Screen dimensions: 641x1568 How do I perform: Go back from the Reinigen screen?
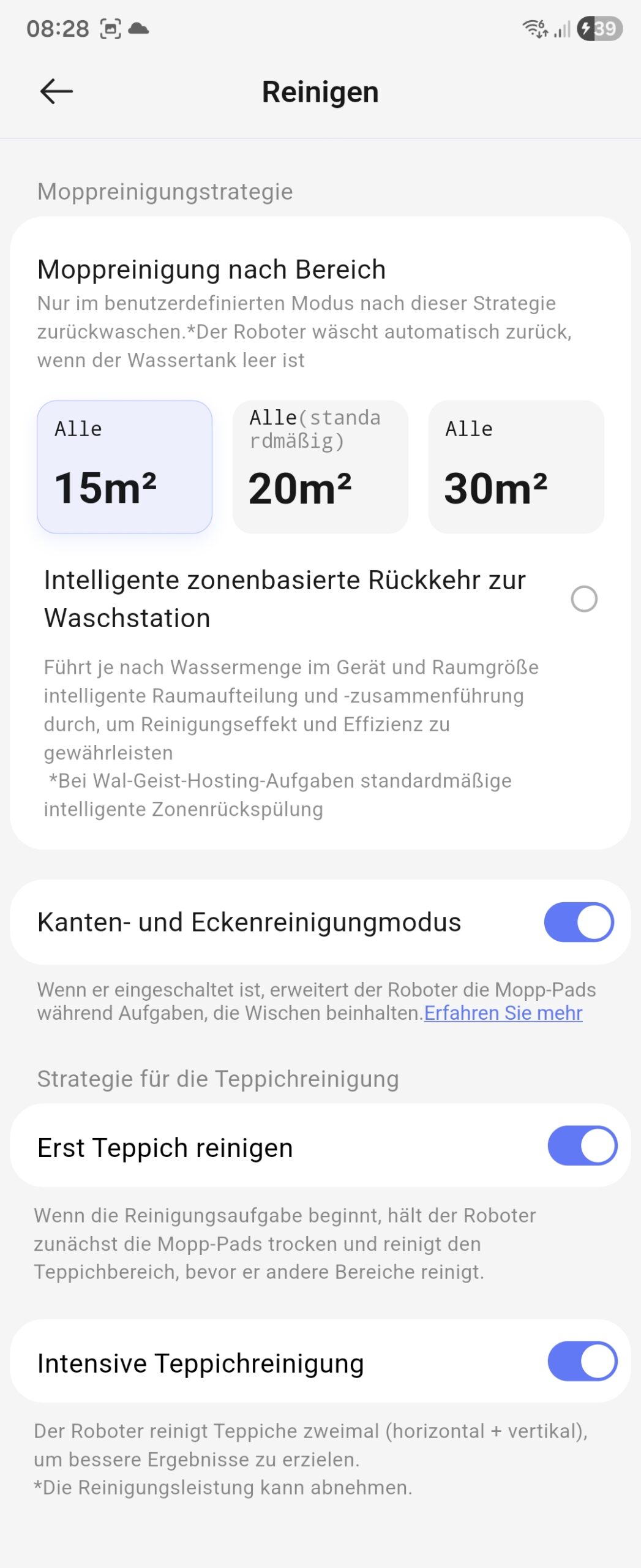click(x=56, y=92)
